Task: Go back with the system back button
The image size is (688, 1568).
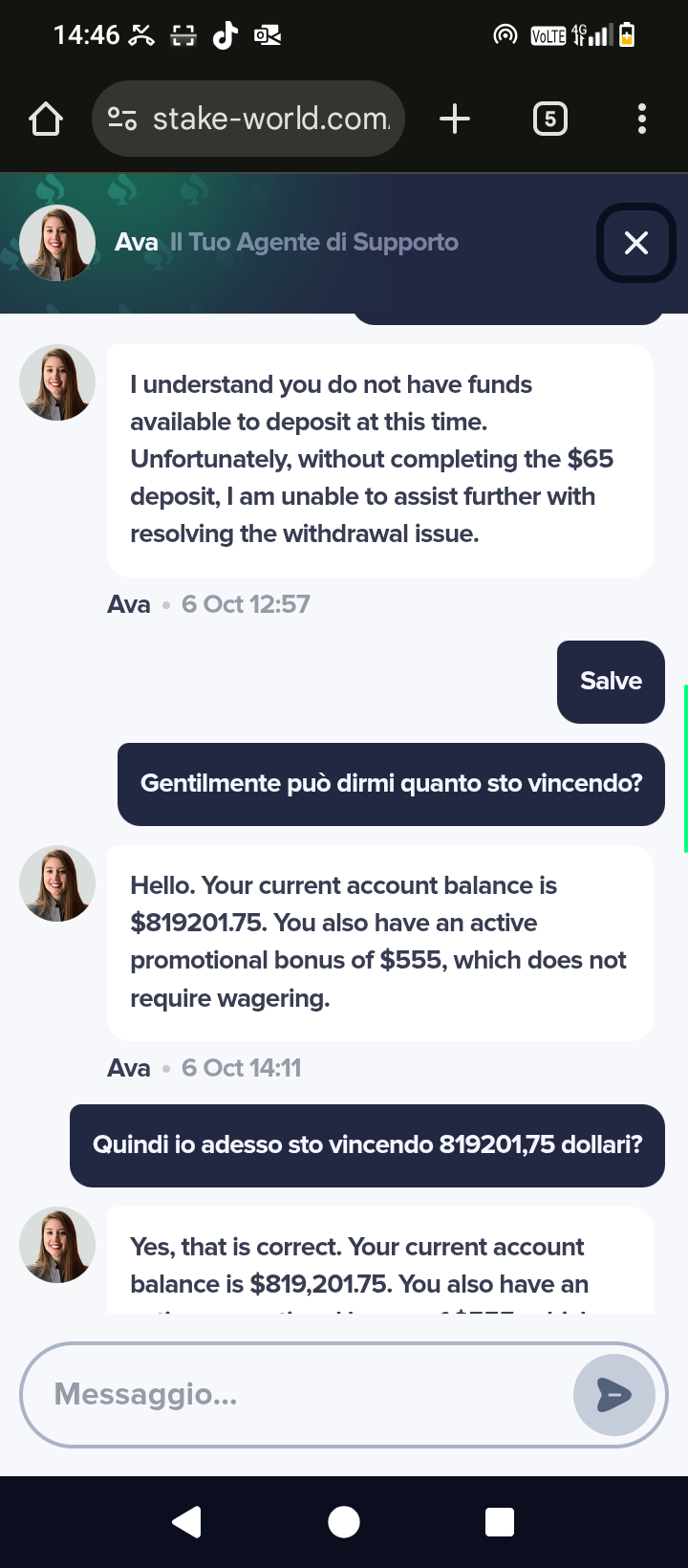Action: point(187,1521)
